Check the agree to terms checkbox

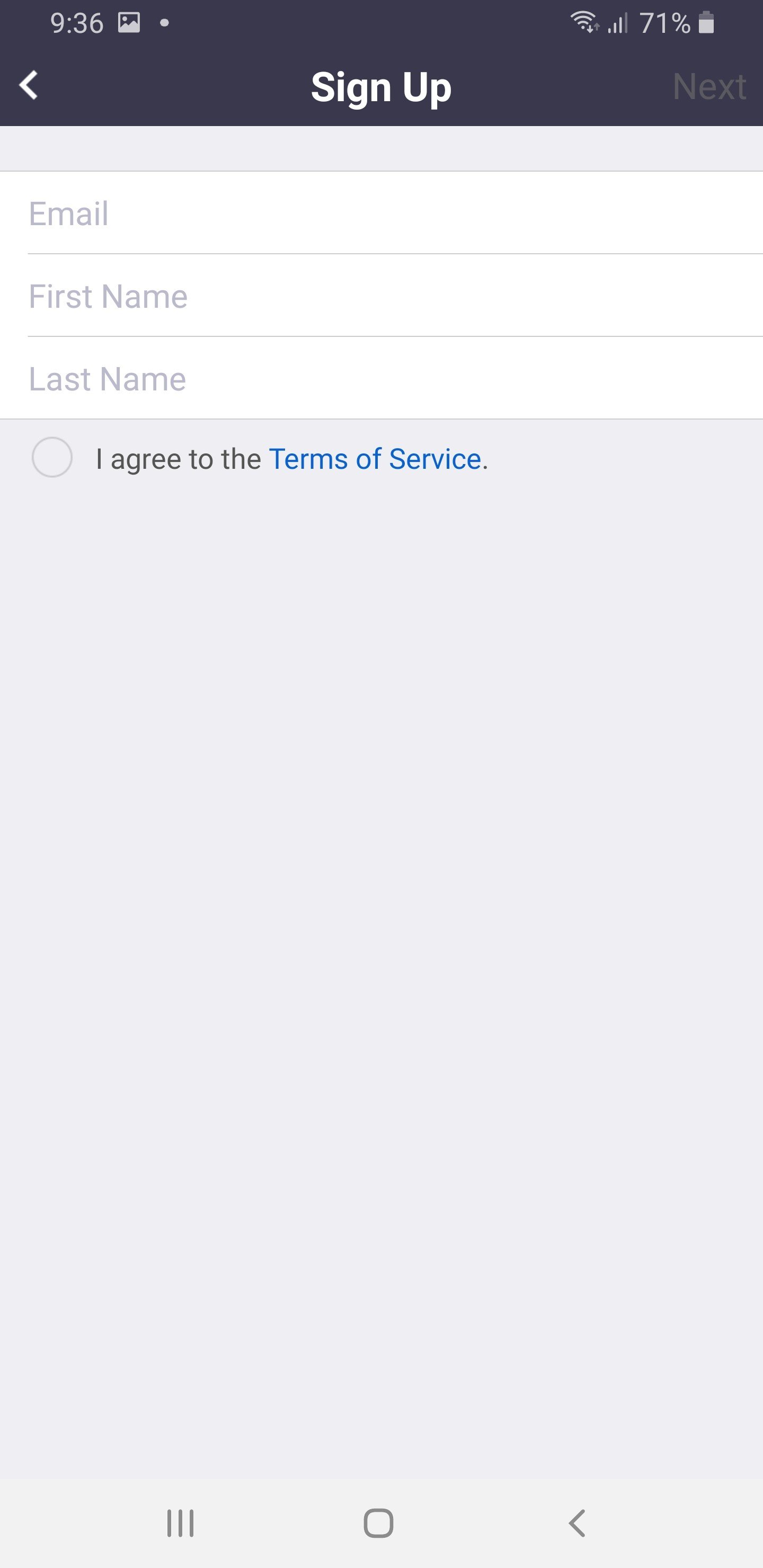(x=52, y=458)
